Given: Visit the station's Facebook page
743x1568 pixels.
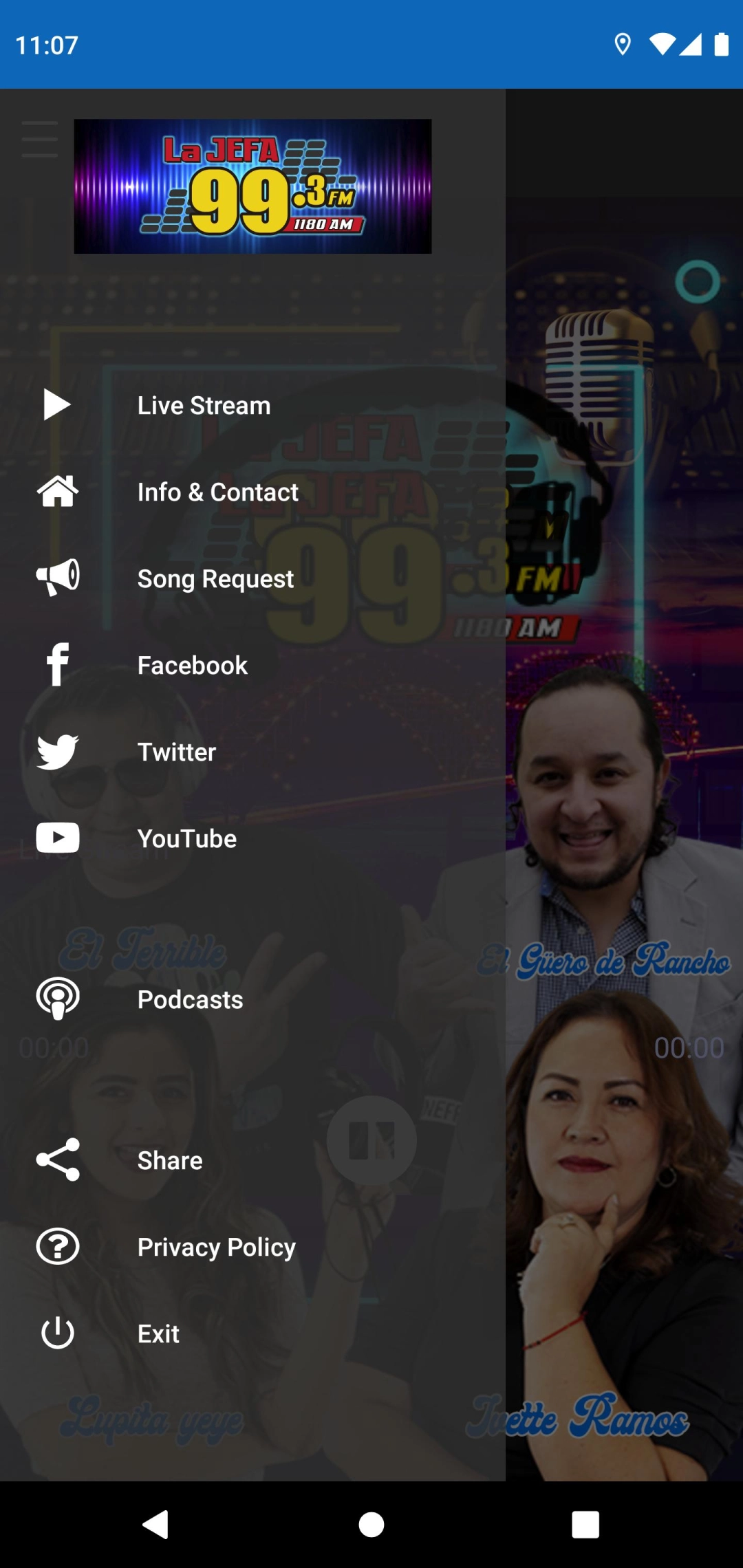Looking at the screenshot, I should (x=192, y=665).
